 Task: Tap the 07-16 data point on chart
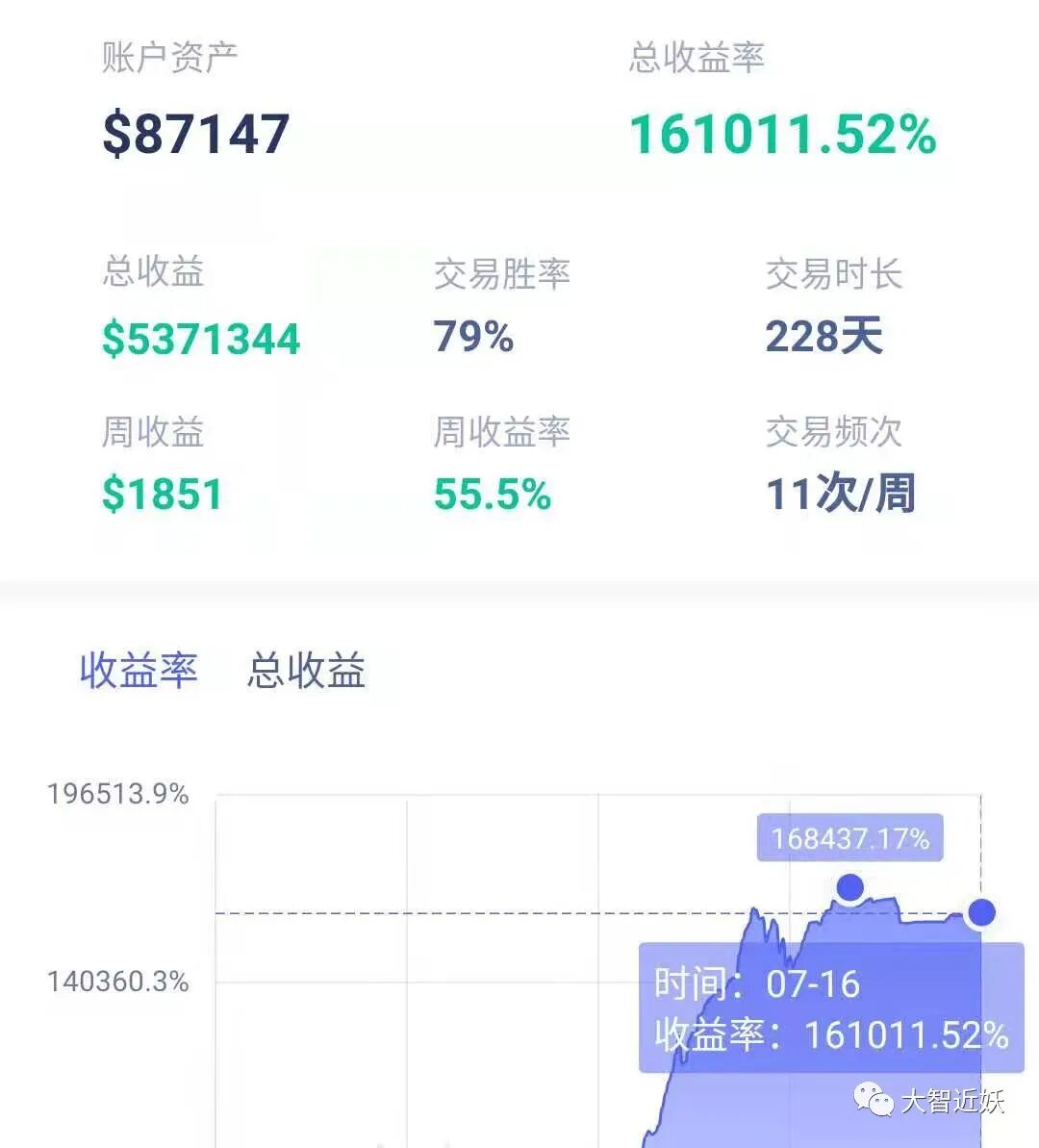[x=982, y=912]
